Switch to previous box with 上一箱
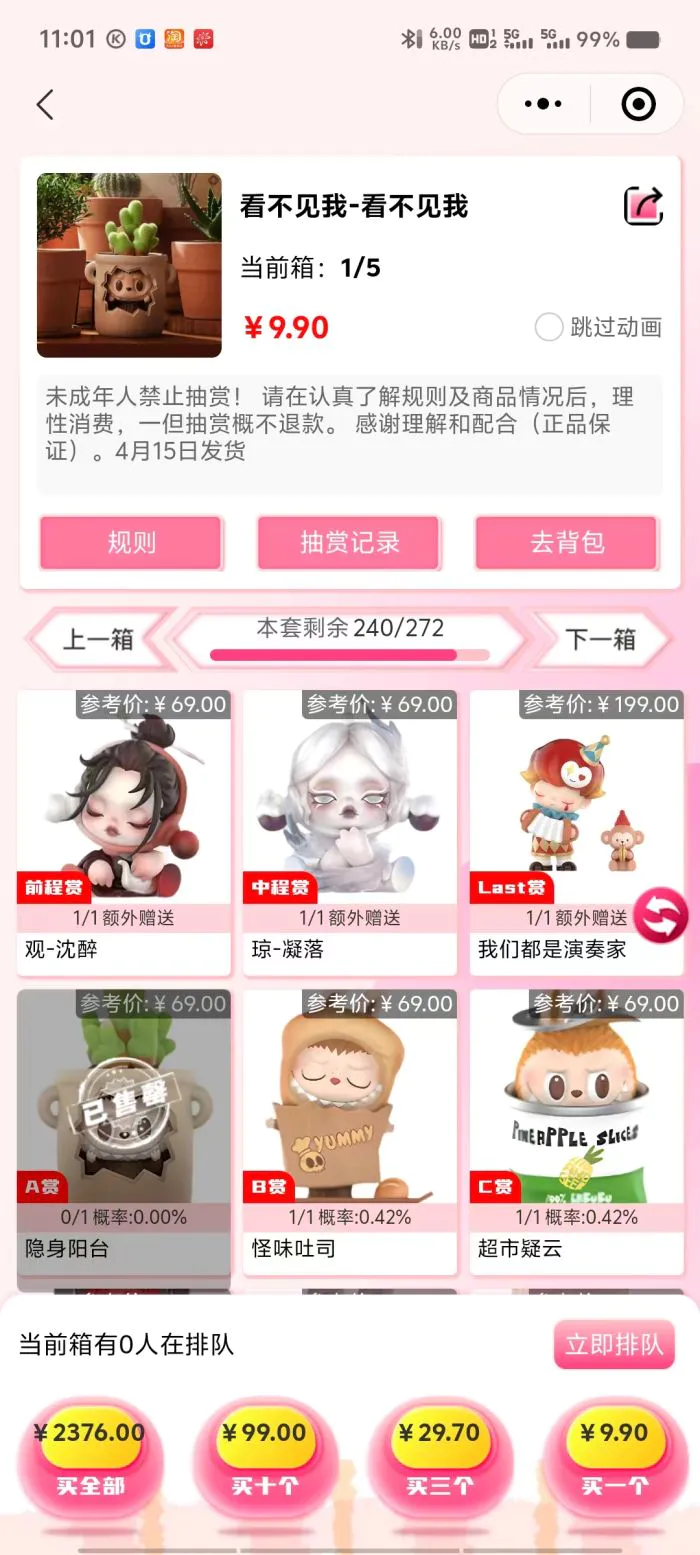 (x=98, y=639)
